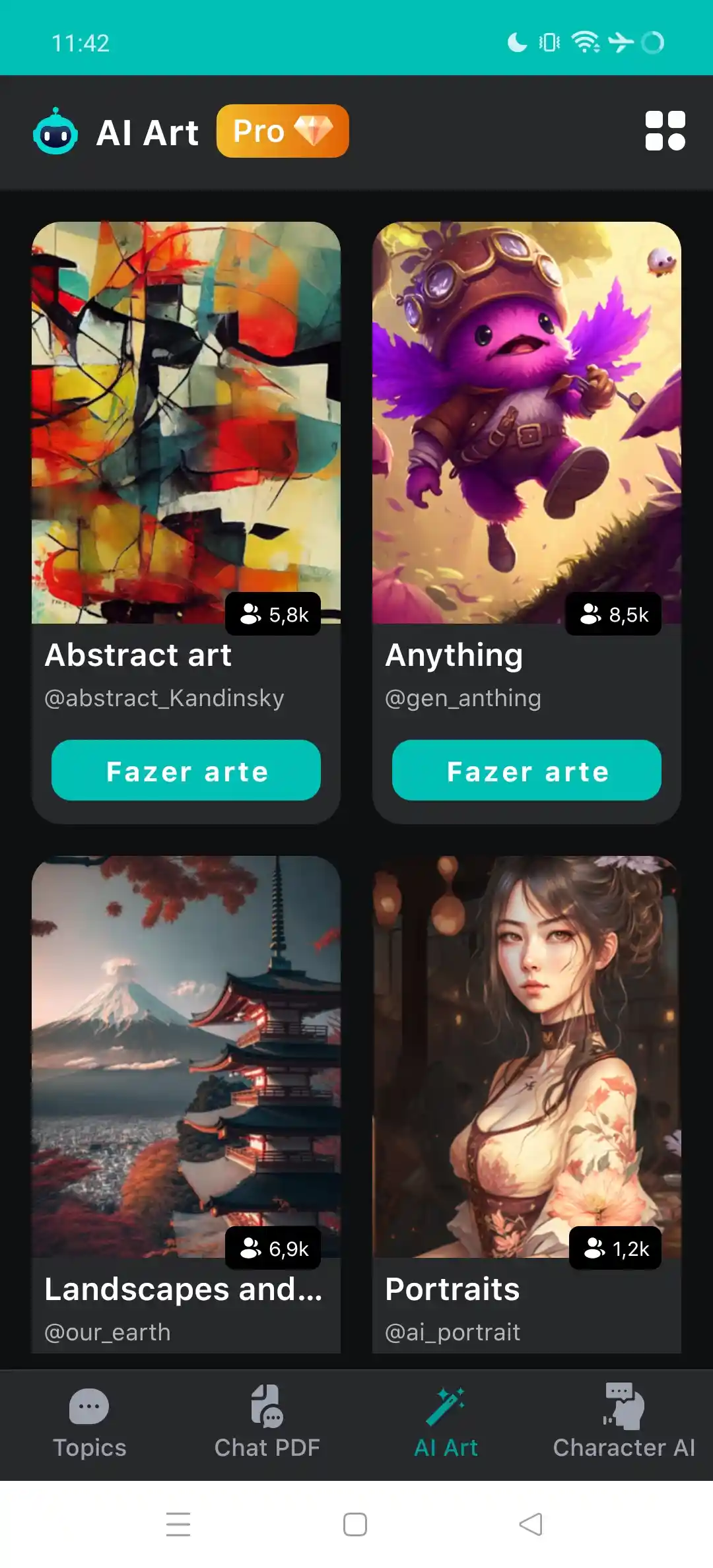Open the Abstract art card
Screen dimensions: 713x1568
pyautogui.click(x=186, y=422)
